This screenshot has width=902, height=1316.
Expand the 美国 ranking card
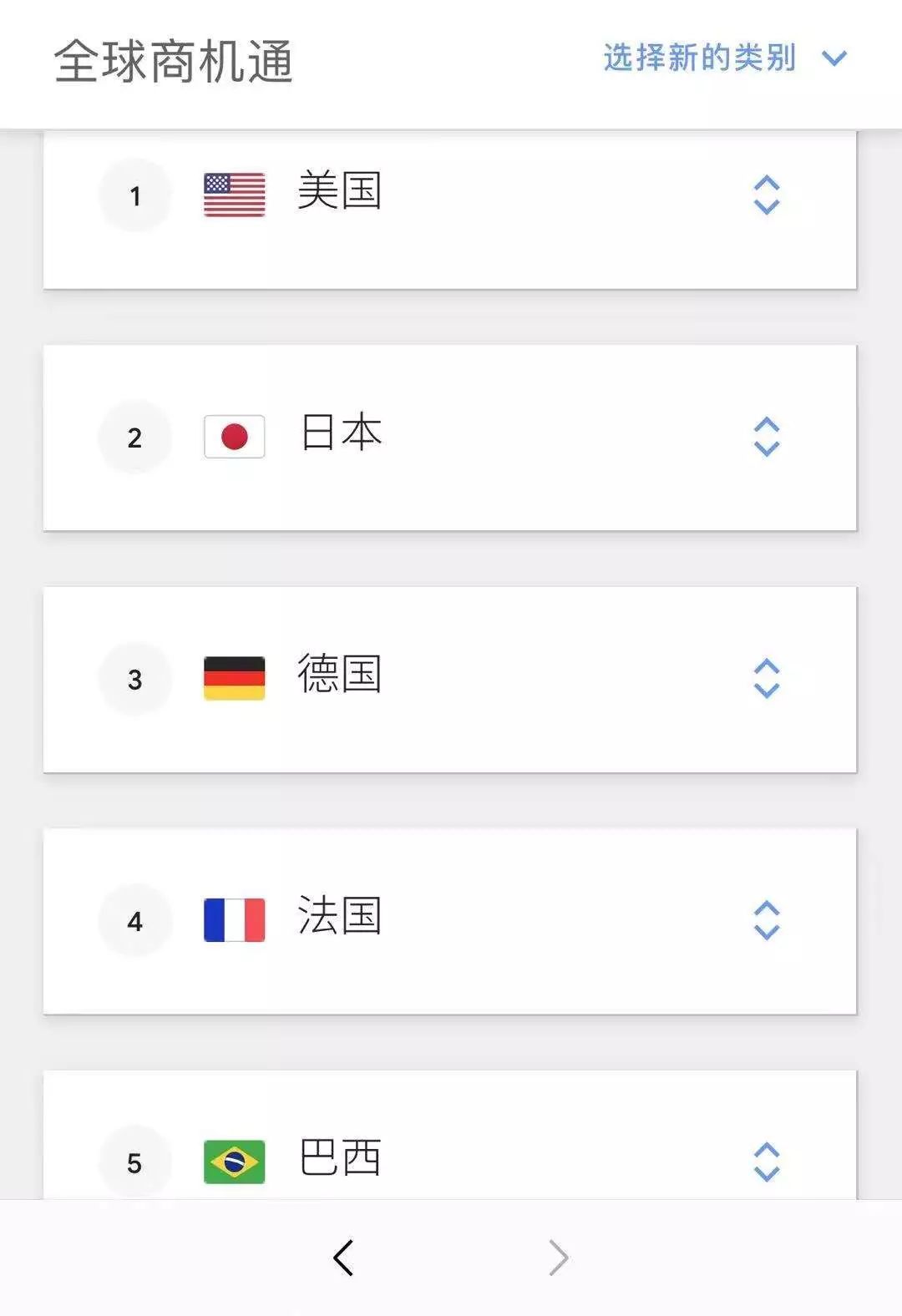pyautogui.click(x=766, y=195)
